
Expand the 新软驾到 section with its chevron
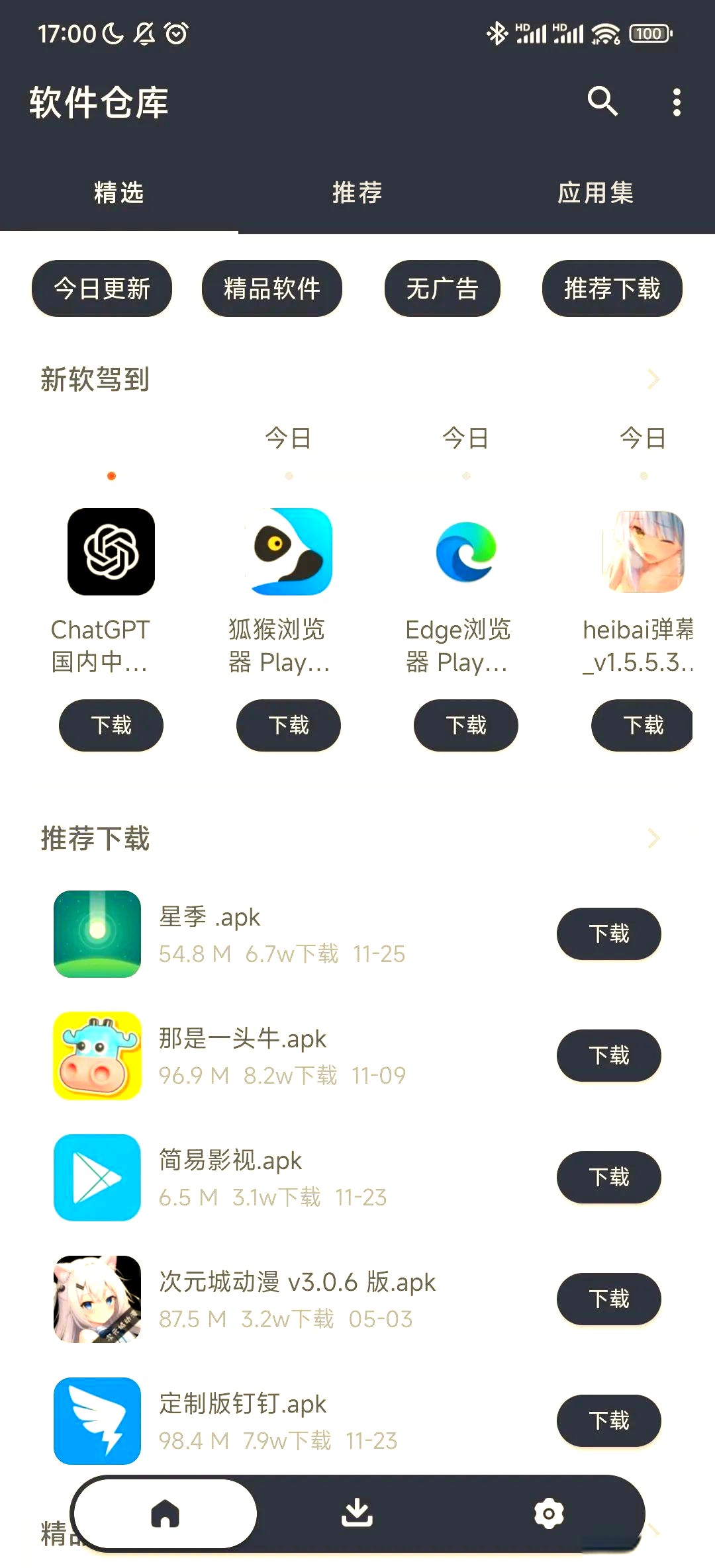point(653,379)
